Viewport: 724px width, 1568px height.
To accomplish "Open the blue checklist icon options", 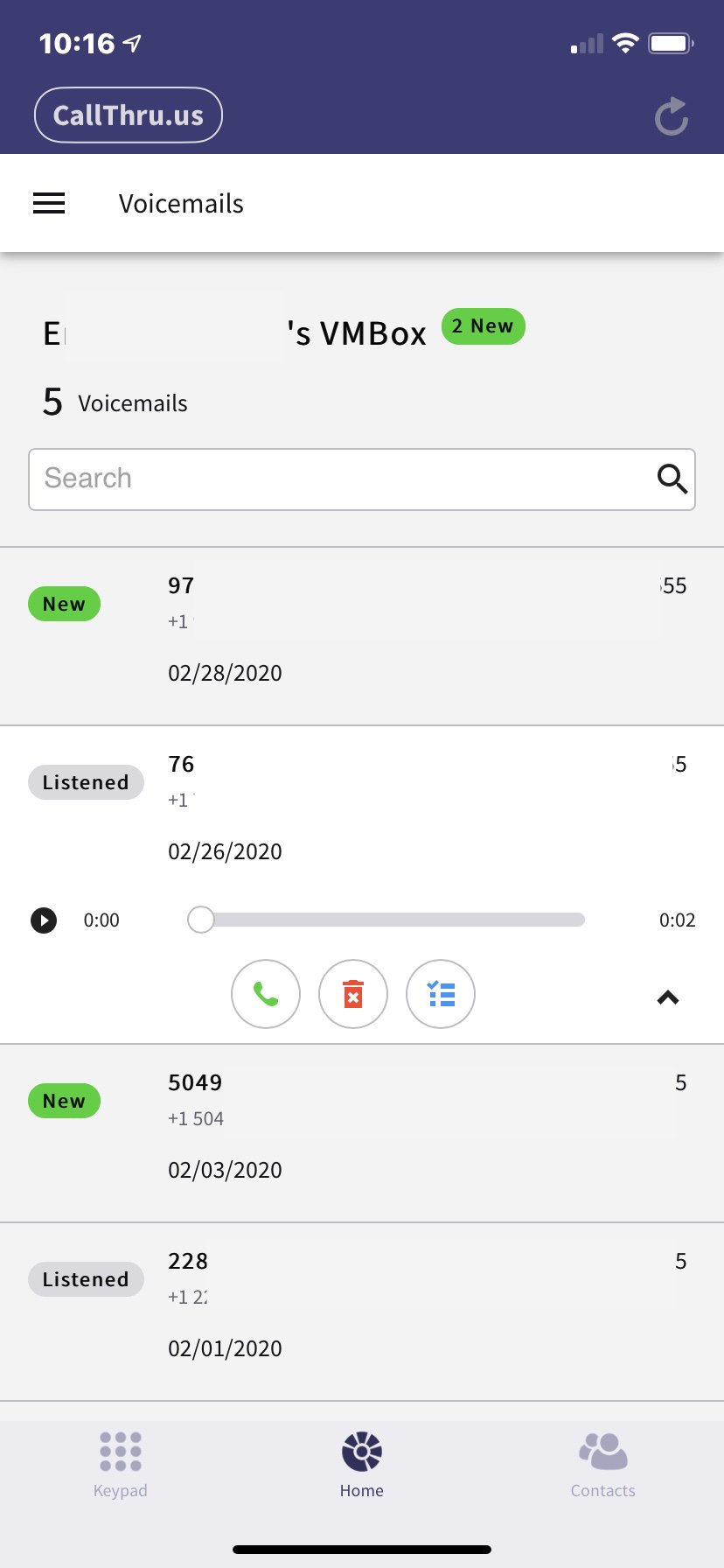I will [x=441, y=994].
